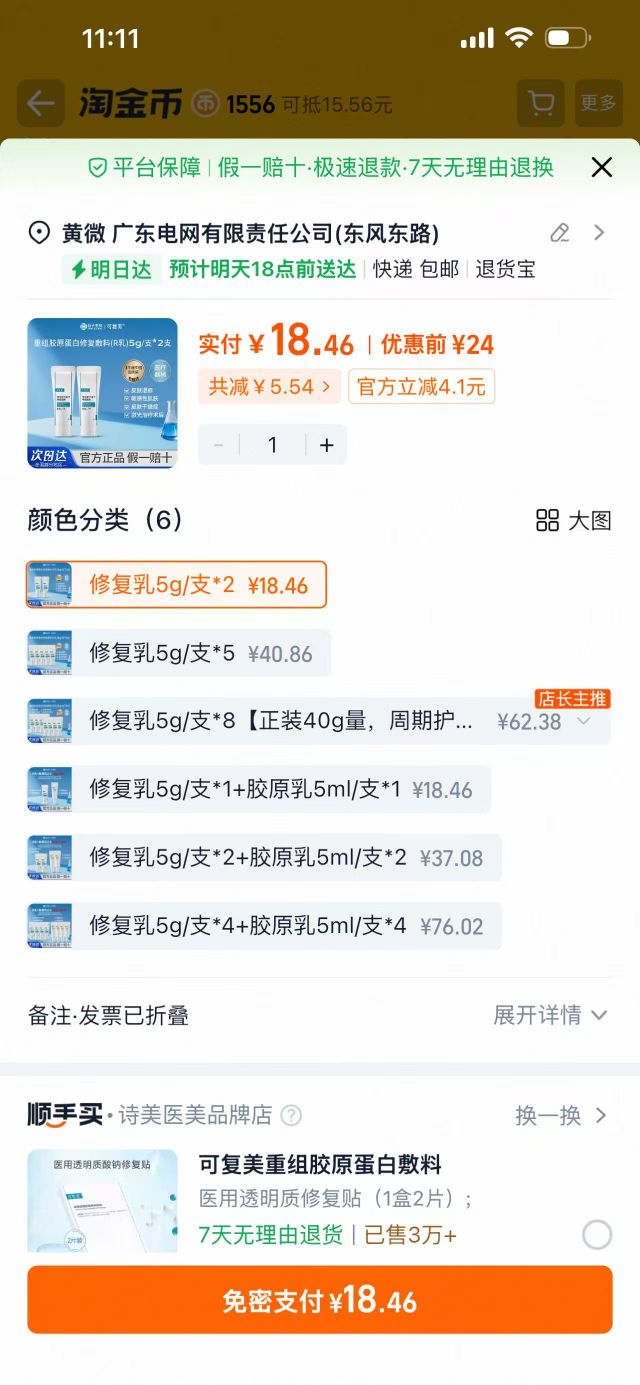Pick 修复乳5g/支*2+胶原乳5ml/支*2
This screenshot has width=640, height=1385.
coord(264,857)
